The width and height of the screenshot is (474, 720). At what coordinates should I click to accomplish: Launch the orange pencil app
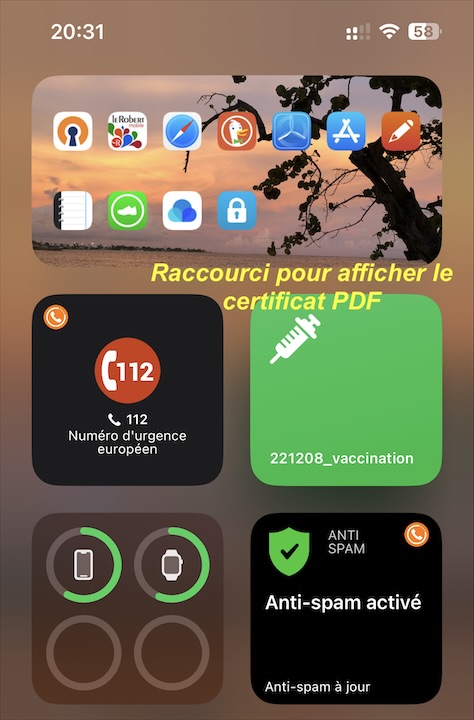click(x=401, y=131)
